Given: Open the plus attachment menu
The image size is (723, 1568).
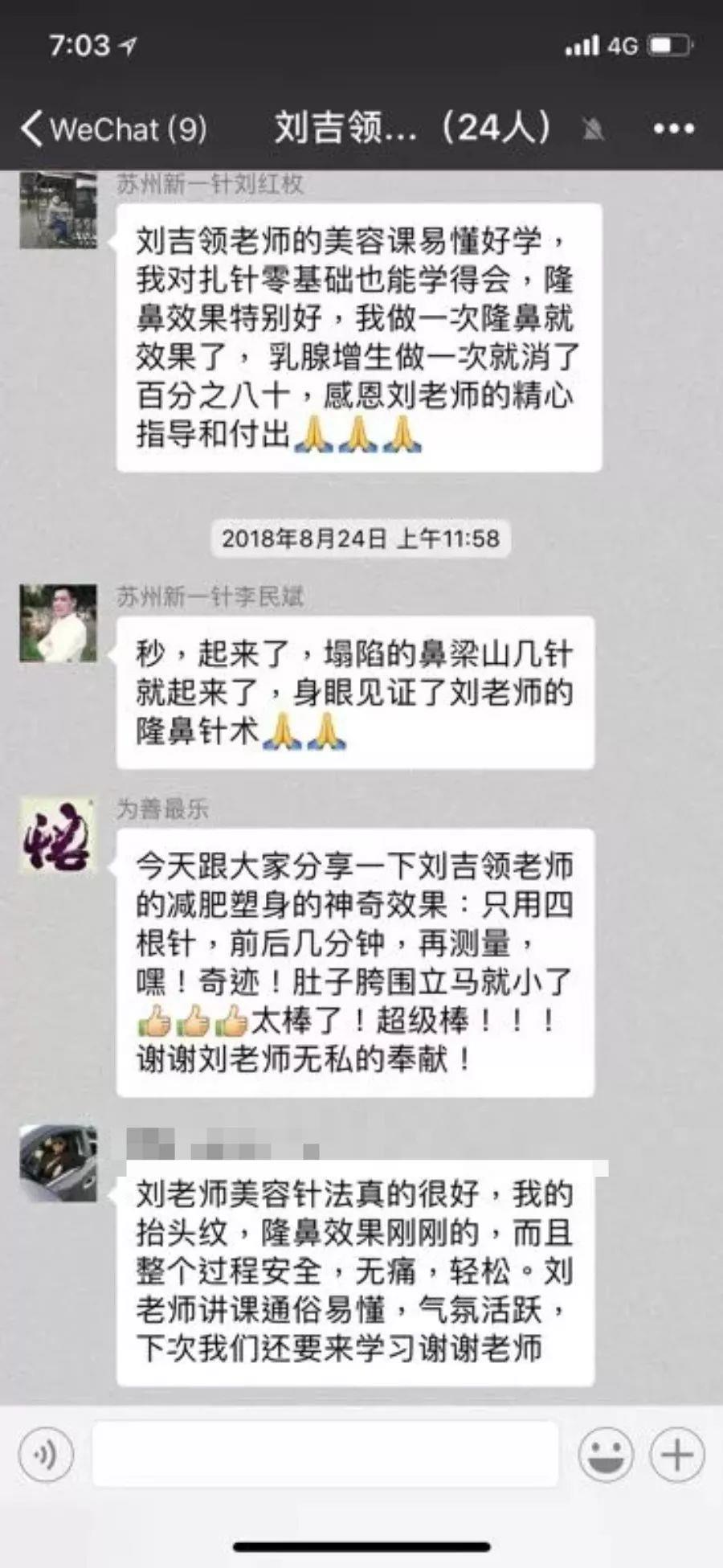Looking at the screenshot, I should click(676, 1454).
